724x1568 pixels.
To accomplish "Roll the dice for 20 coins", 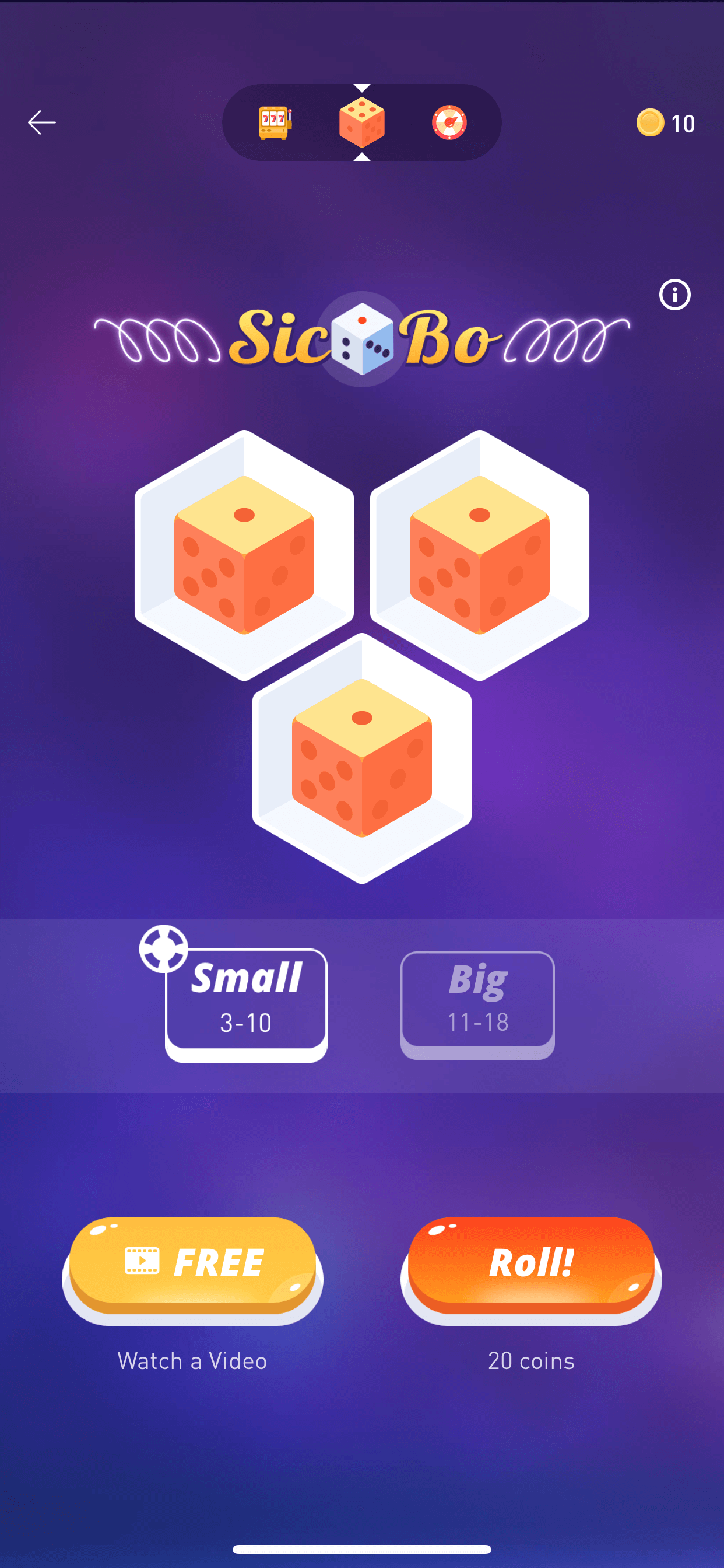I will tap(531, 1269).
